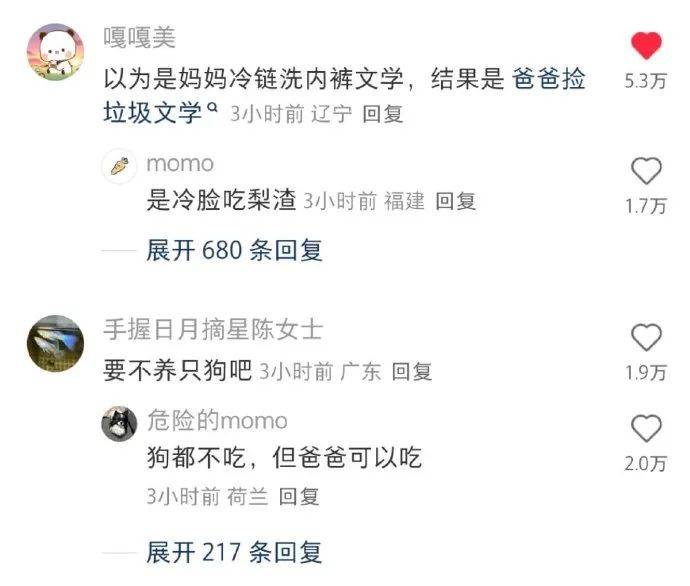
Task: Reply to 嘎嘎美's comment
Action: tap(382, 115)
